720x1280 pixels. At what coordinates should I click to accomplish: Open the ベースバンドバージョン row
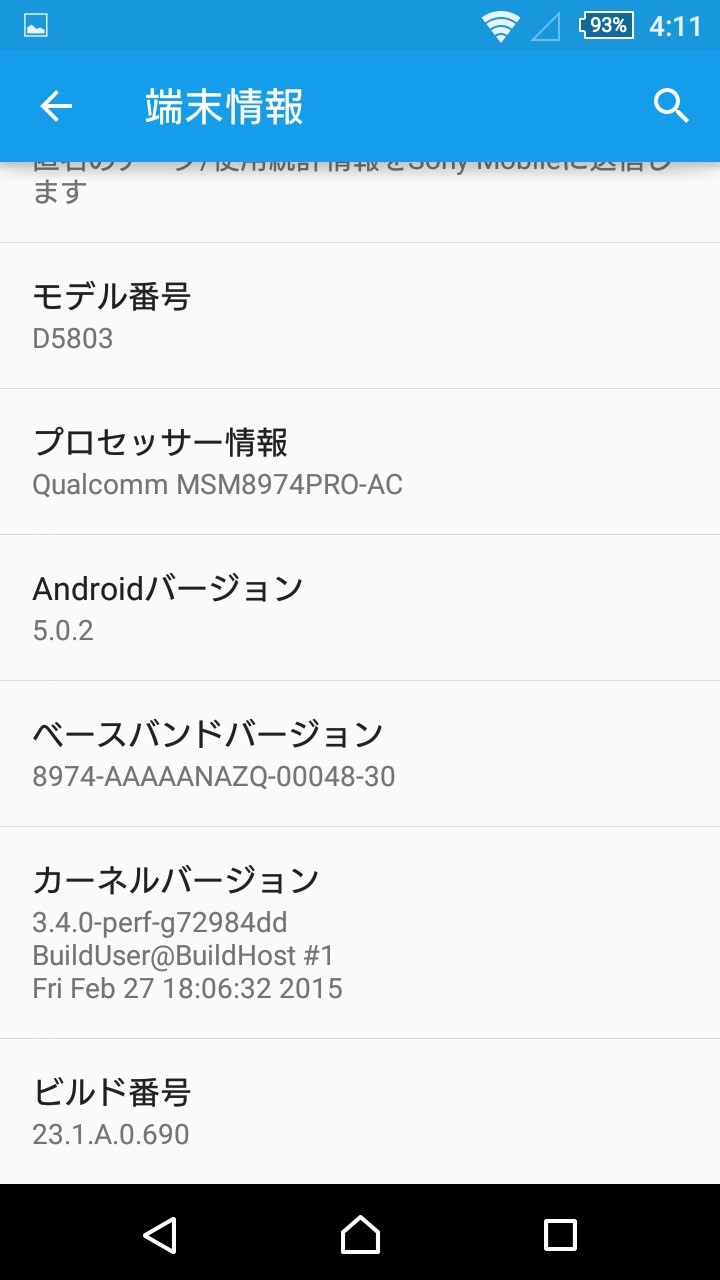360,754
